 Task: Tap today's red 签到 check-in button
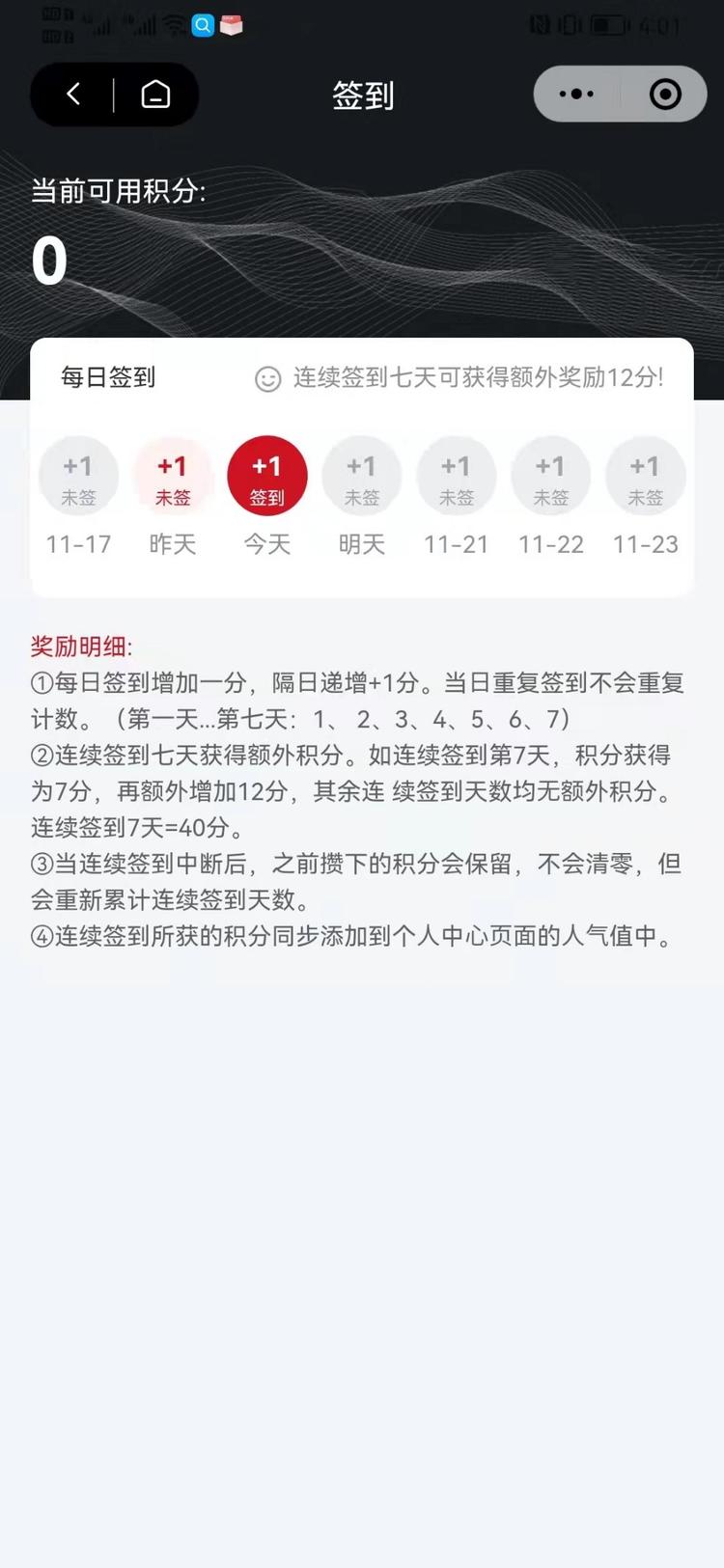pyautogui.click(x=267, y=476)
